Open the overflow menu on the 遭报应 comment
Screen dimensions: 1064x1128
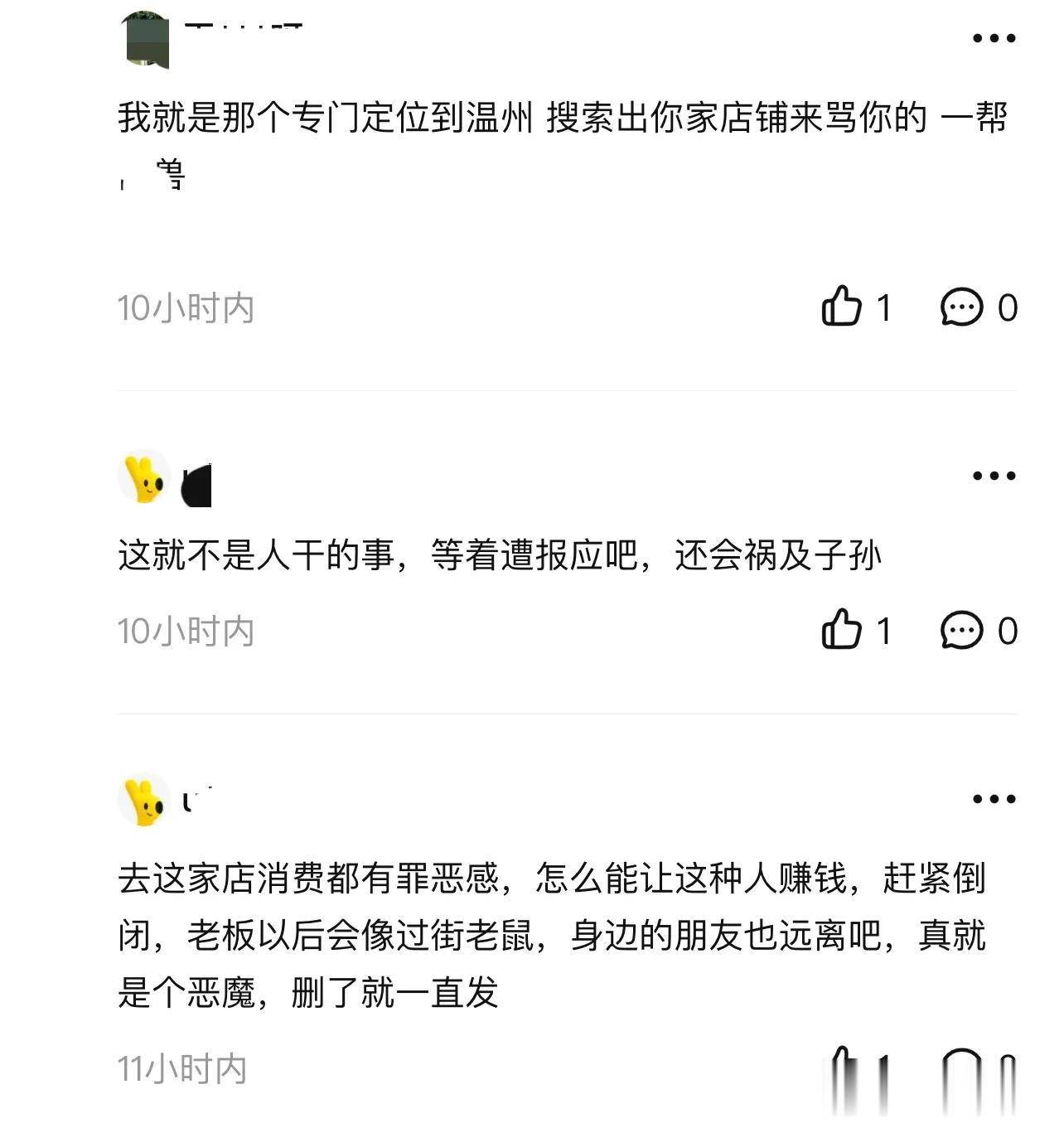coord(994,476)
